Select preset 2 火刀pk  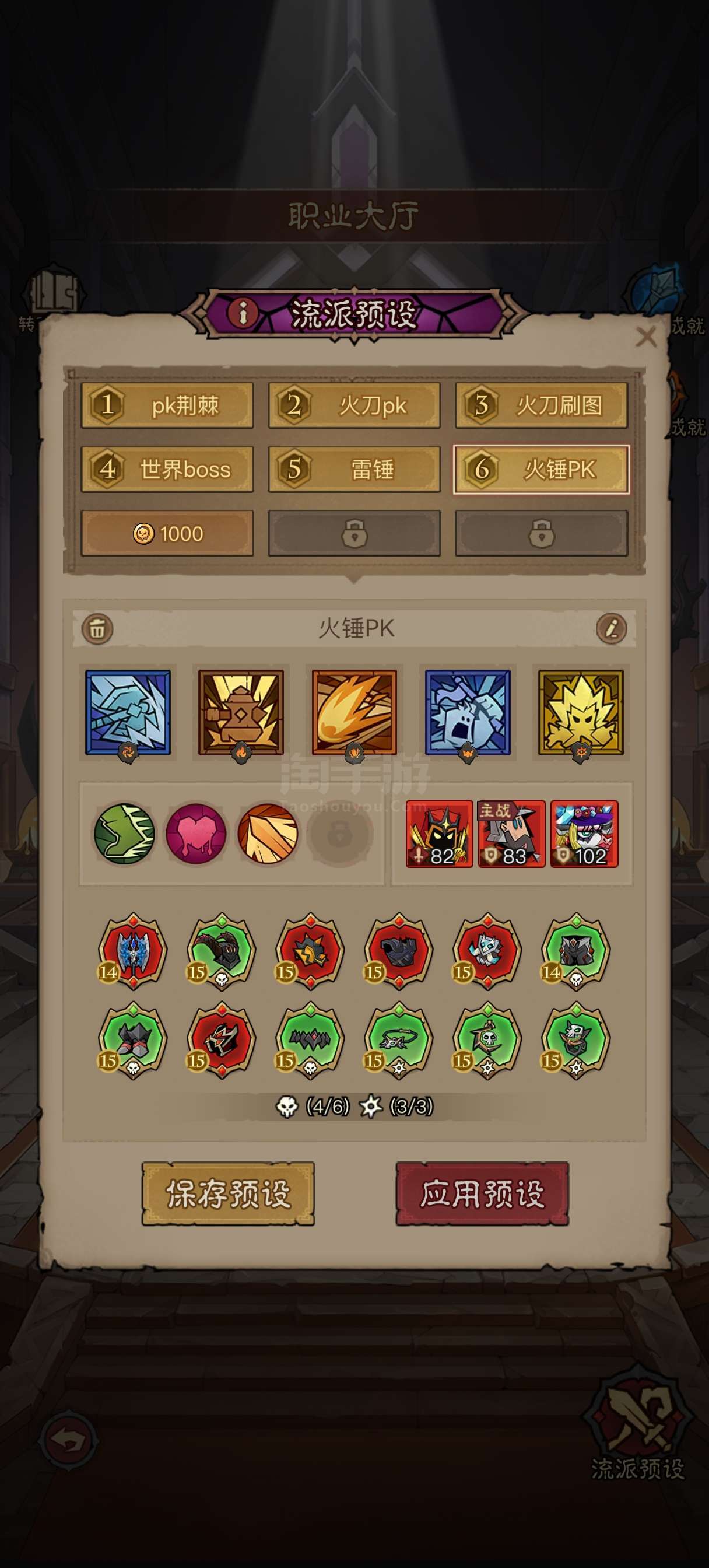pos(354,405)
